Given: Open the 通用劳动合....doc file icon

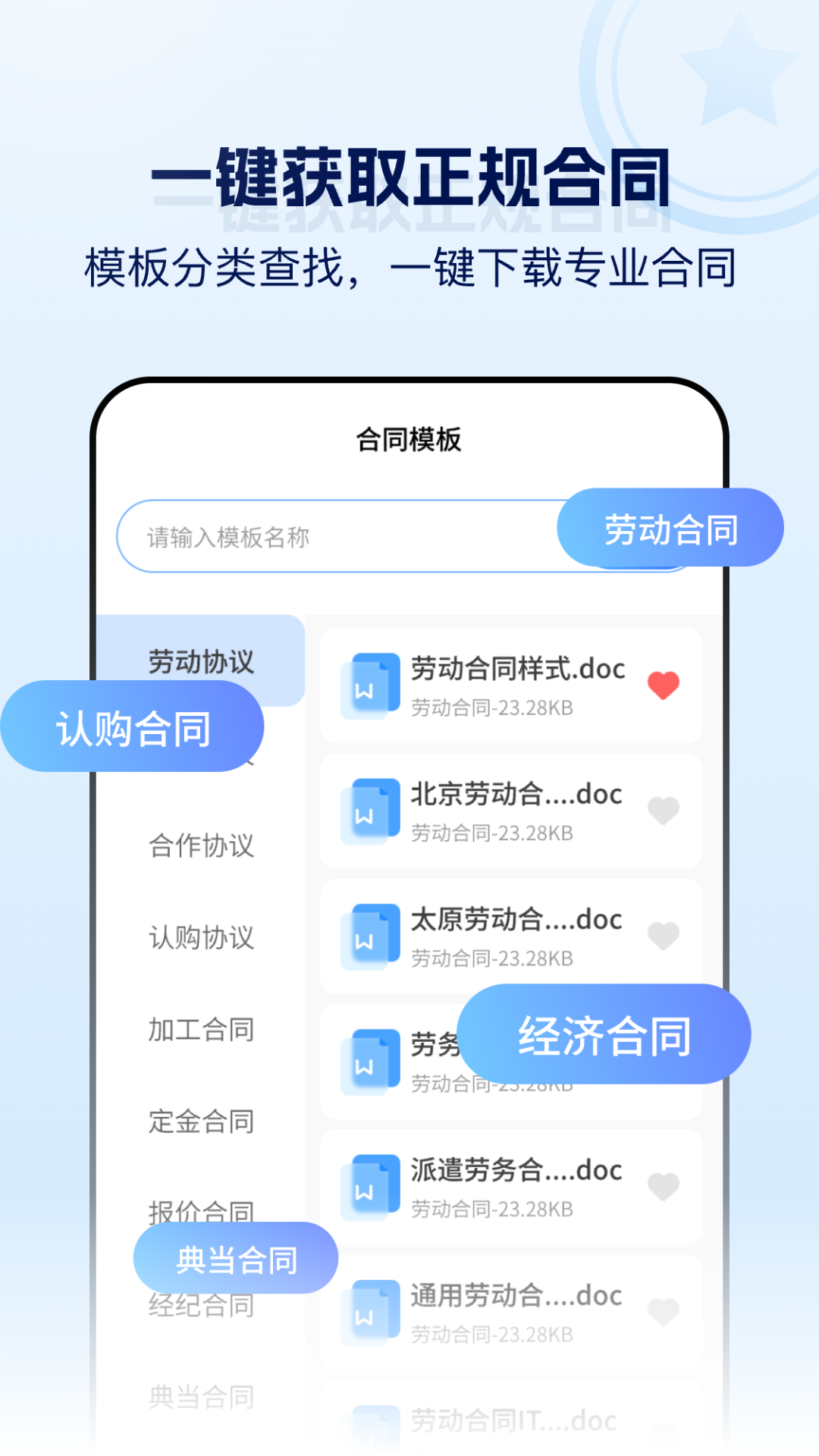Looking at the screenshot, I should coord(371,1310).
